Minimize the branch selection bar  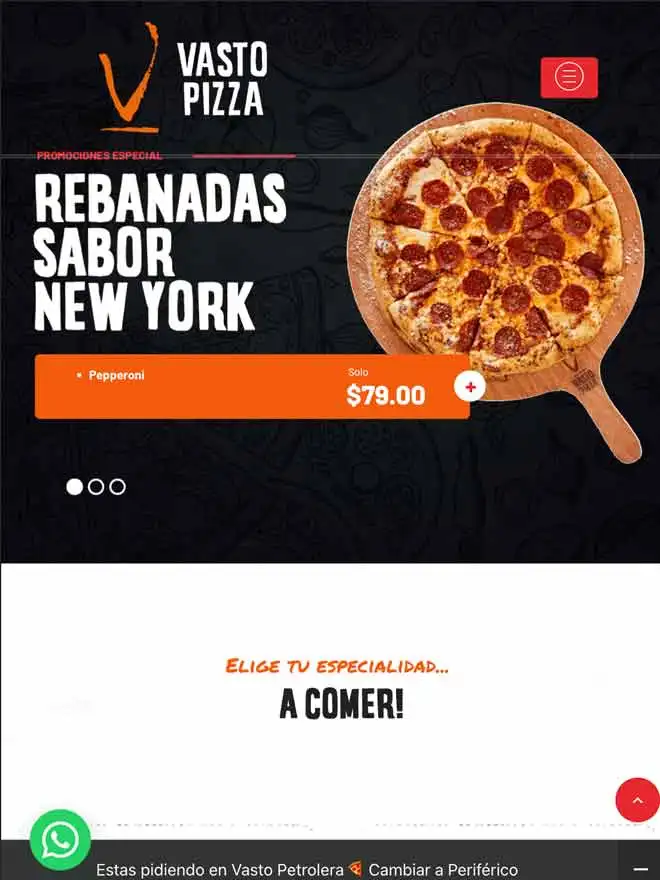[641, 869]
